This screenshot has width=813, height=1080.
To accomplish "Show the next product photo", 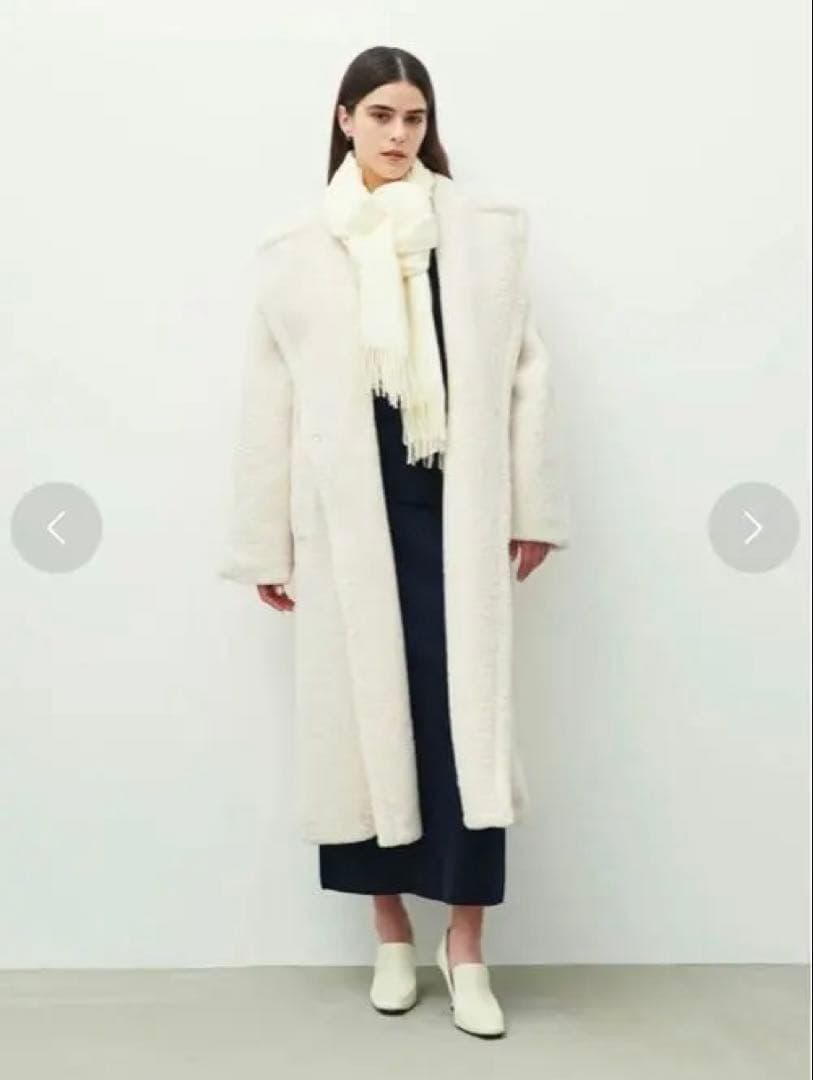I will point(753,528).
